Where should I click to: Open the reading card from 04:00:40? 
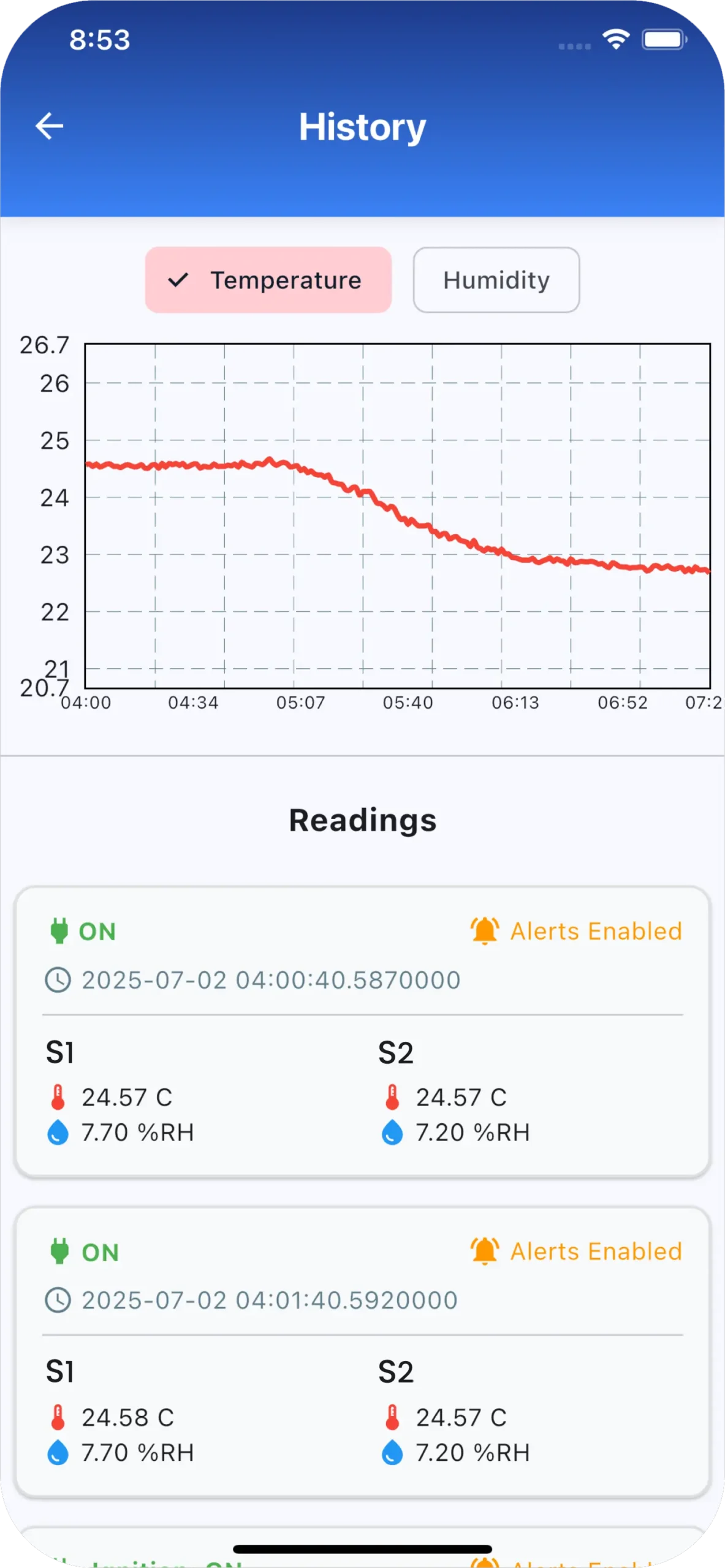[x=362, y=1031]
